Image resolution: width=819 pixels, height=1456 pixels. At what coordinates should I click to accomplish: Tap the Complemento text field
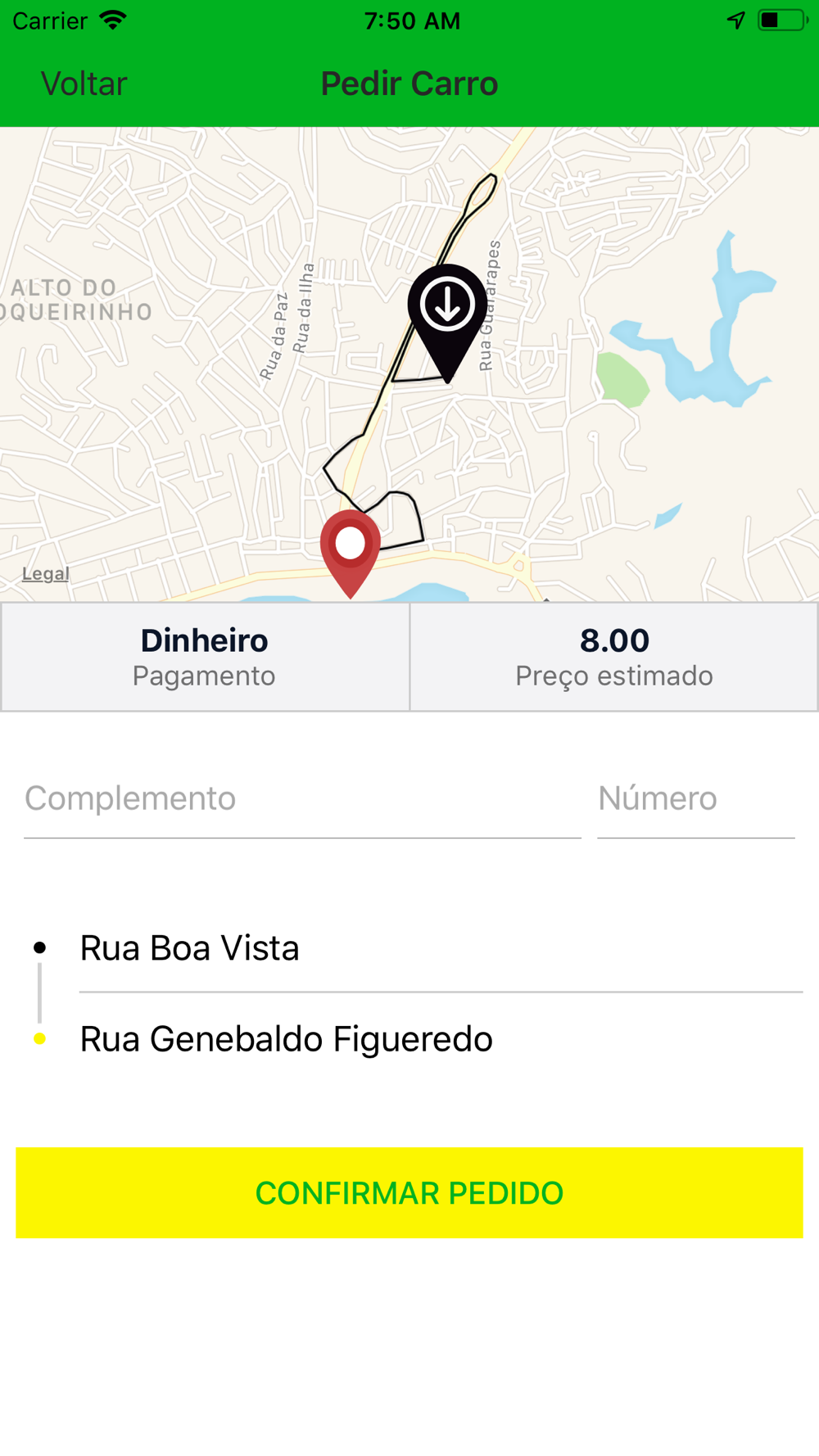pos(302,798)
